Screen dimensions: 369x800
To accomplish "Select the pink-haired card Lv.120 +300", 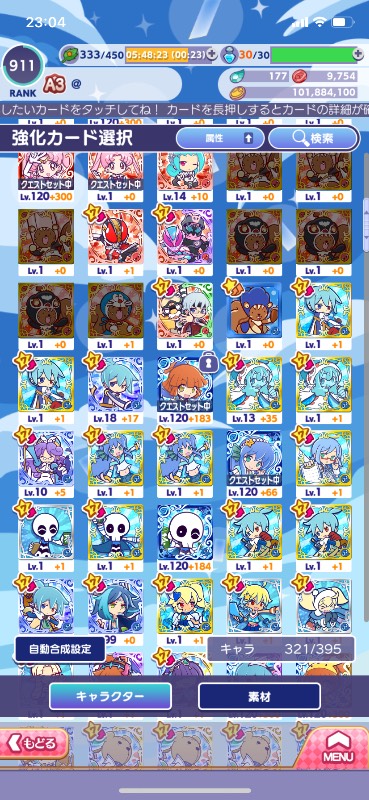I will [x=46, y=177].
